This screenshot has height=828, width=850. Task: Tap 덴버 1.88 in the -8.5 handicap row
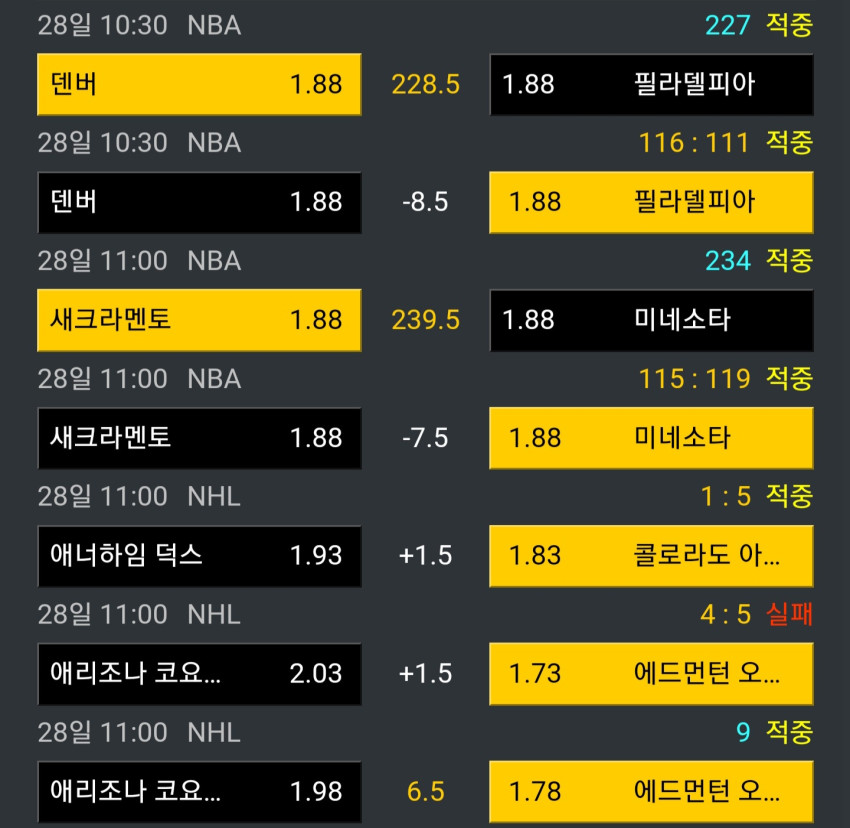[199, 202]
